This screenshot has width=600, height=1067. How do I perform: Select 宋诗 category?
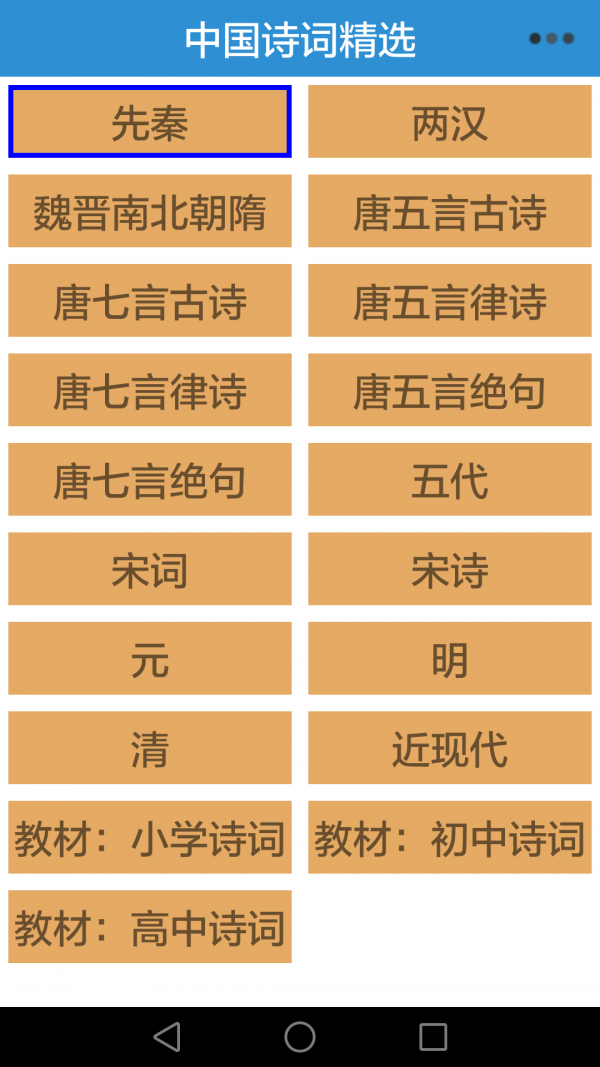click(x=449, y=569)
